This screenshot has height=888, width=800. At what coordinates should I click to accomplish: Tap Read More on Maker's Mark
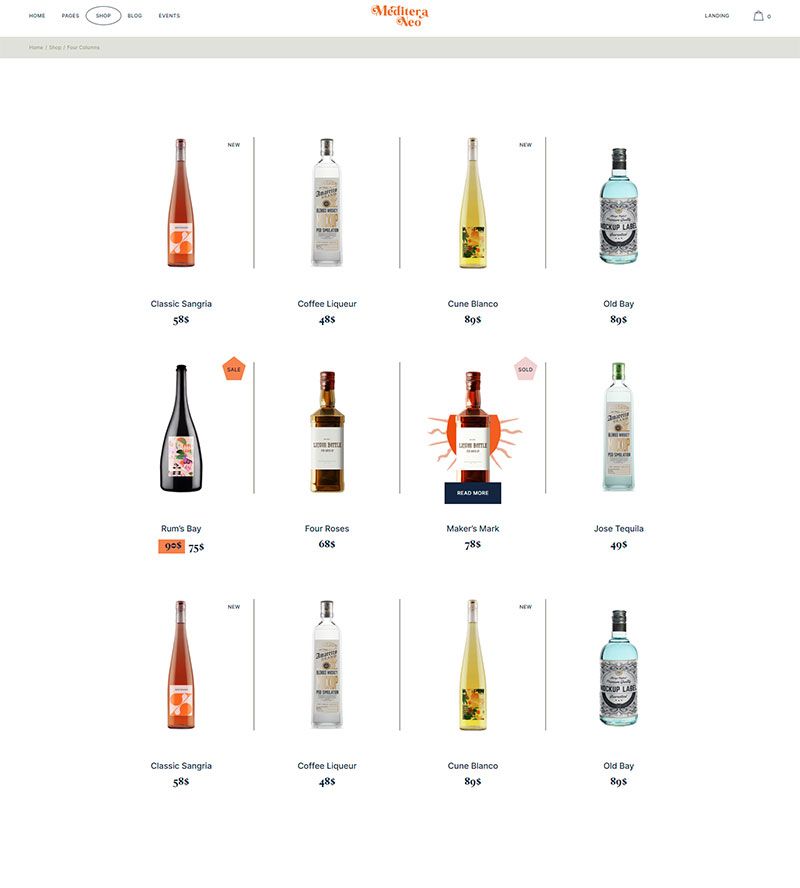coord(473,493)
